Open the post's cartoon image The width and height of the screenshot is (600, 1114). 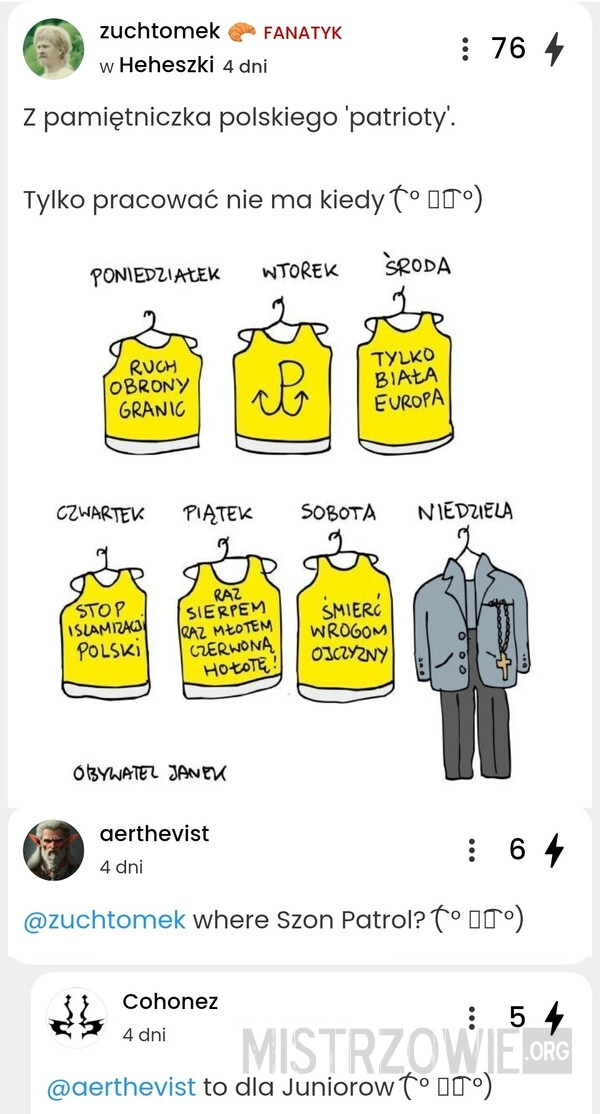pos(300,515)
